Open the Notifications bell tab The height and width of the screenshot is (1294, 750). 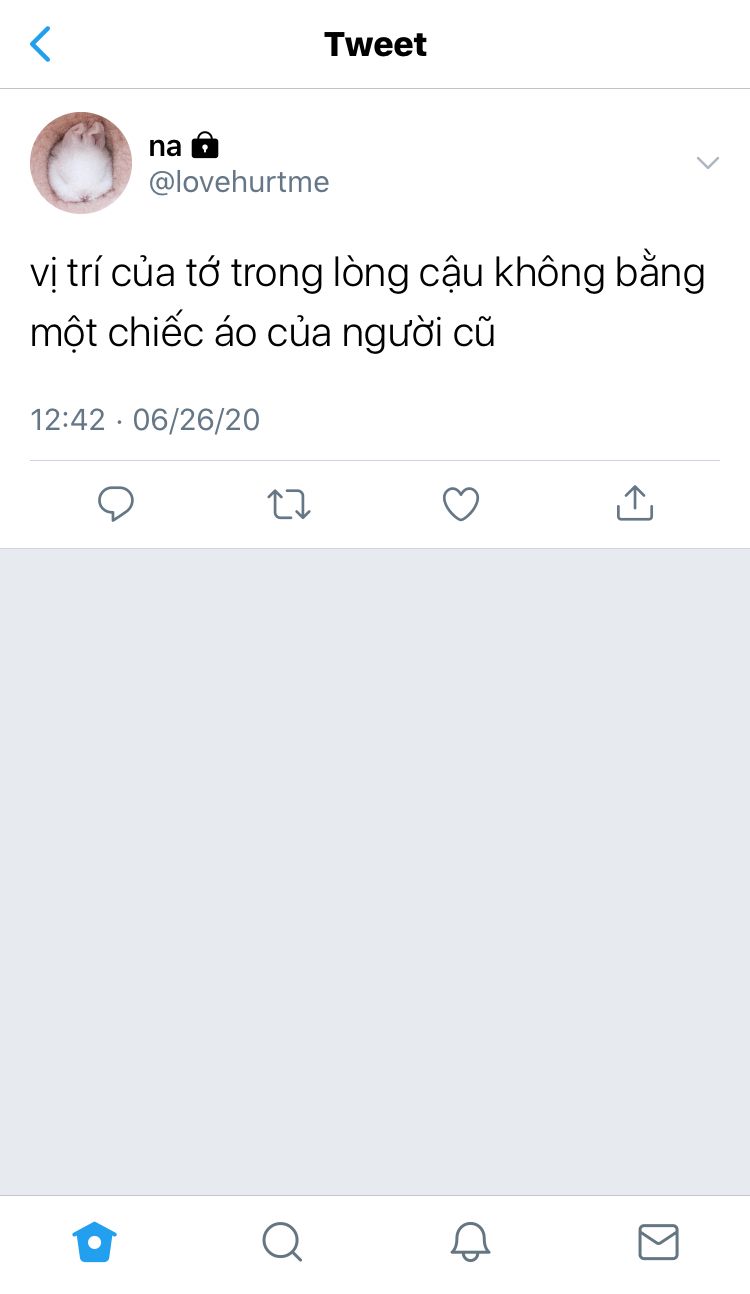pyautogui.click(x=470, y=1242)
